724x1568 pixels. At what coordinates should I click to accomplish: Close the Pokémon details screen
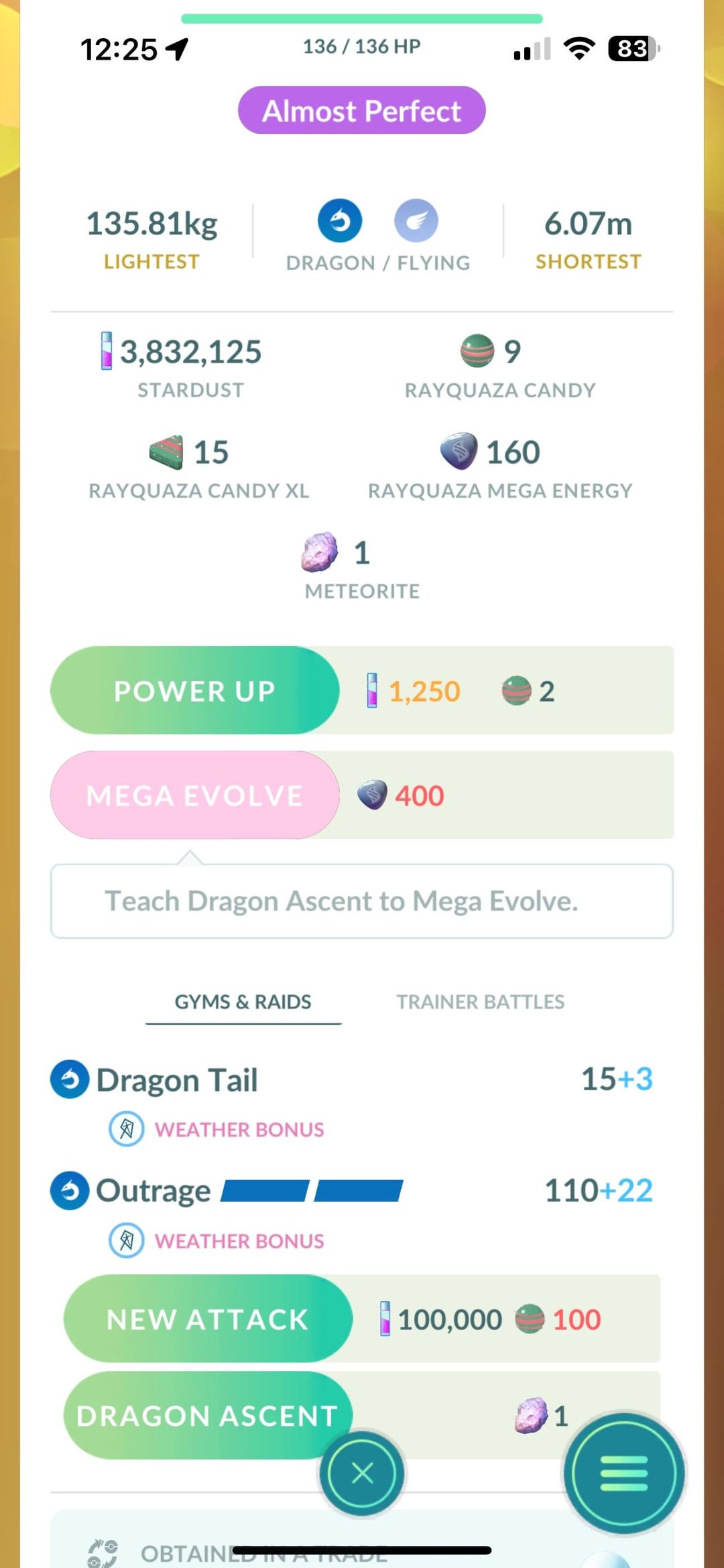click(362, 1473)
